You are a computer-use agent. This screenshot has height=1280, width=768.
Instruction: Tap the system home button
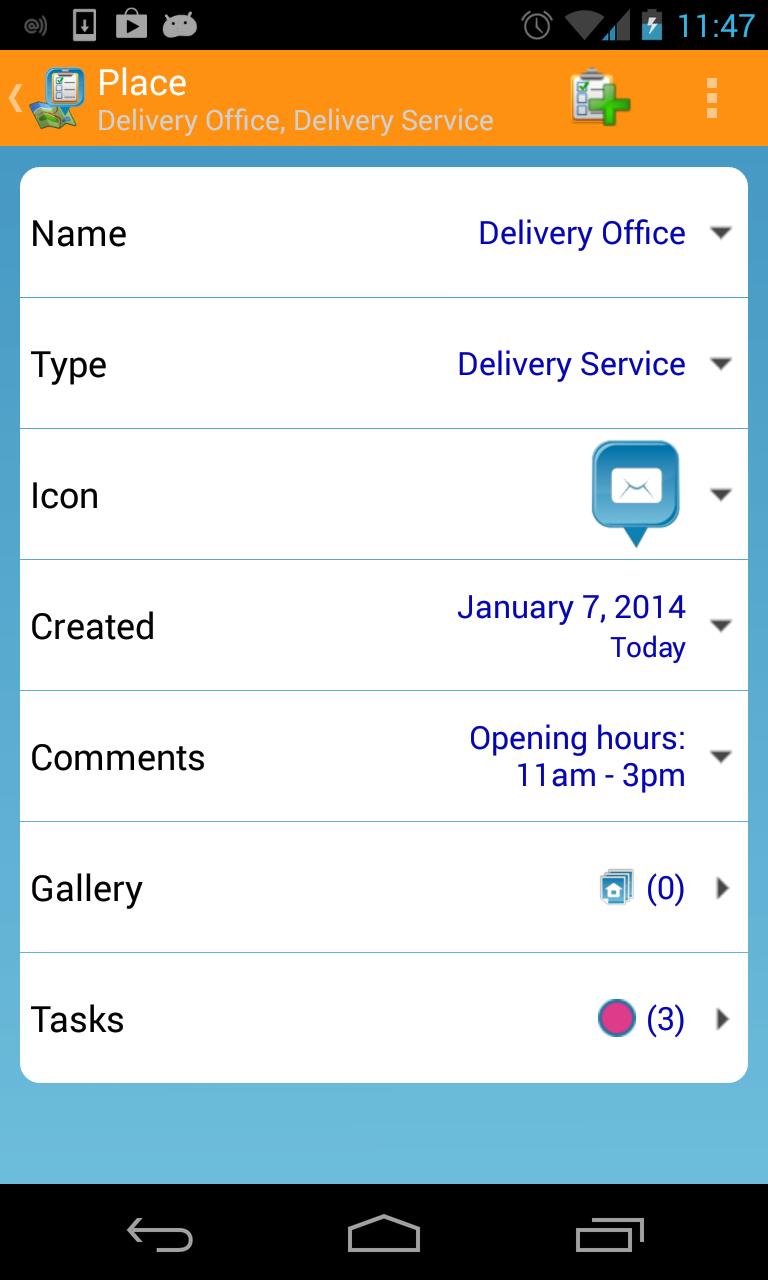tap(384, 1233)
